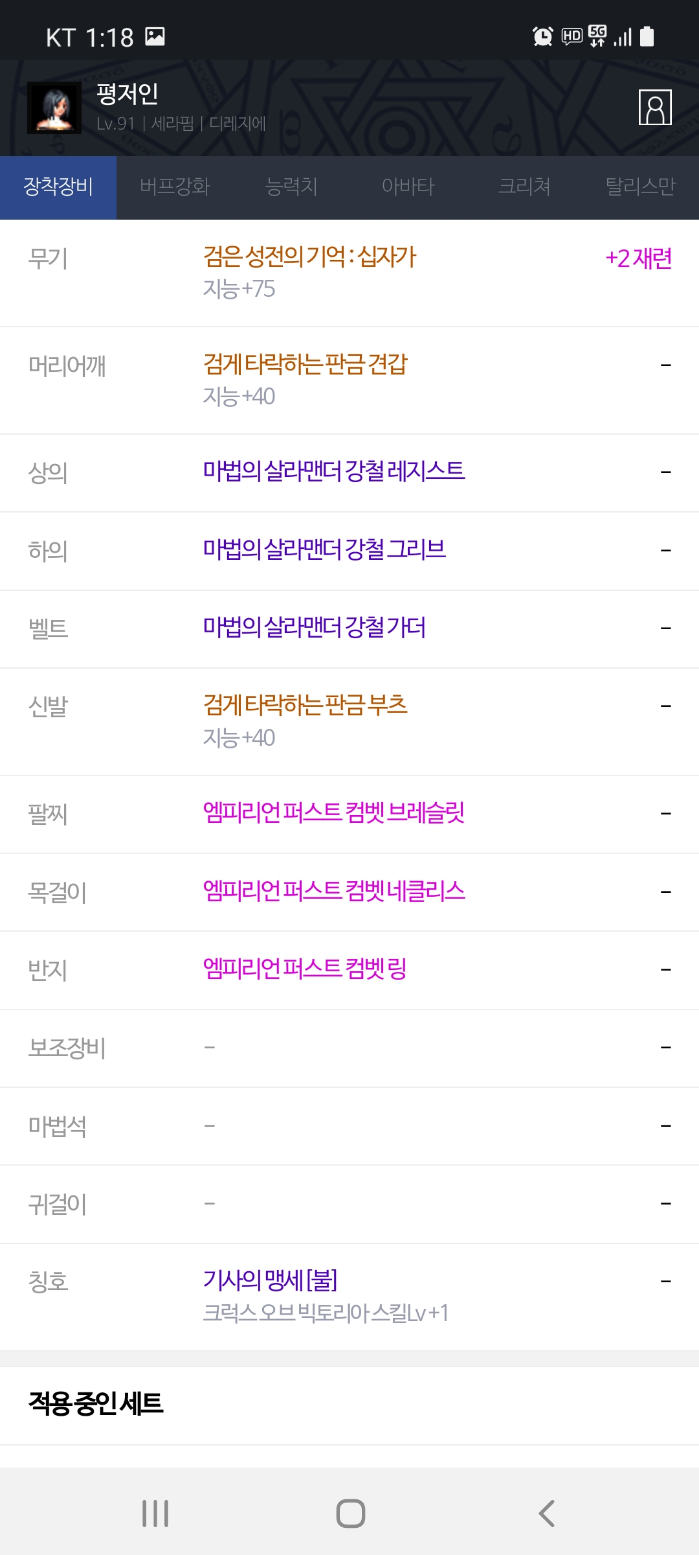Open the profile icon in the header
This screenshot has width=699, height=1555.
(x=655, y=108)
